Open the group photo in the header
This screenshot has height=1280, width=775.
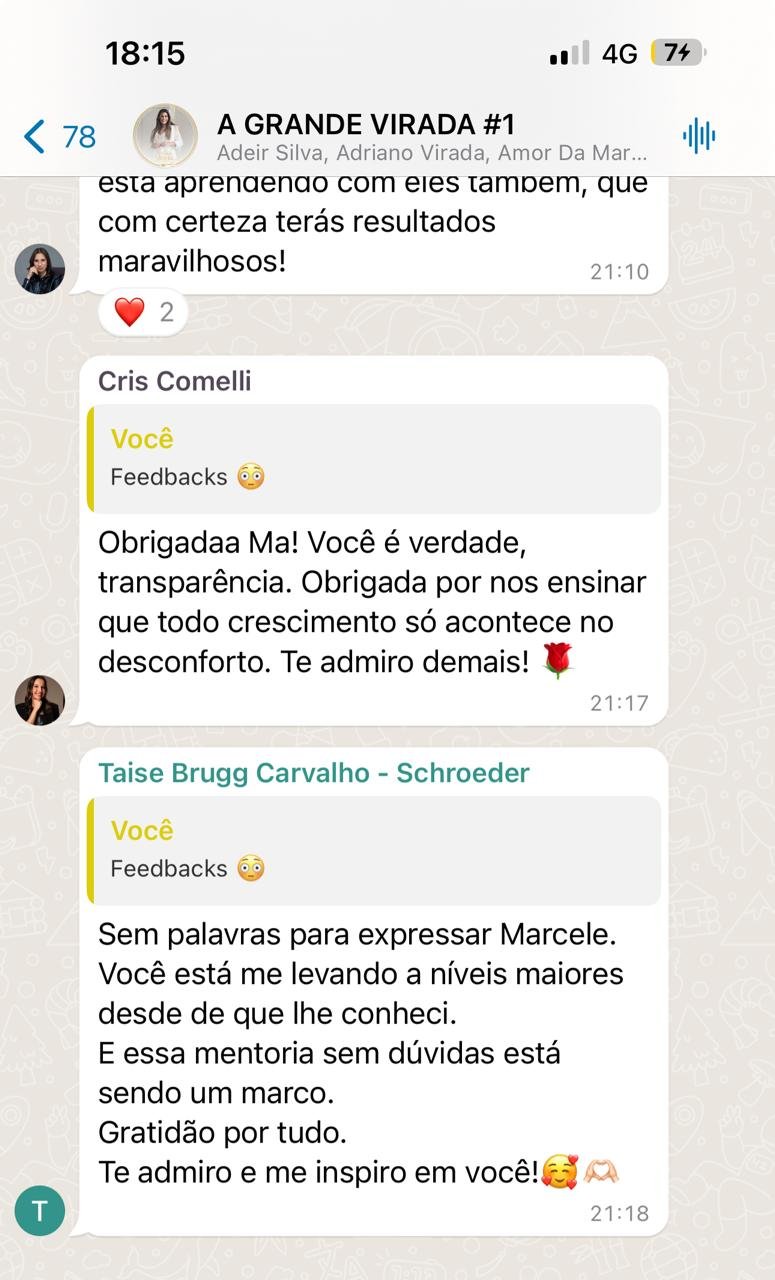click(x=165, y=136)
